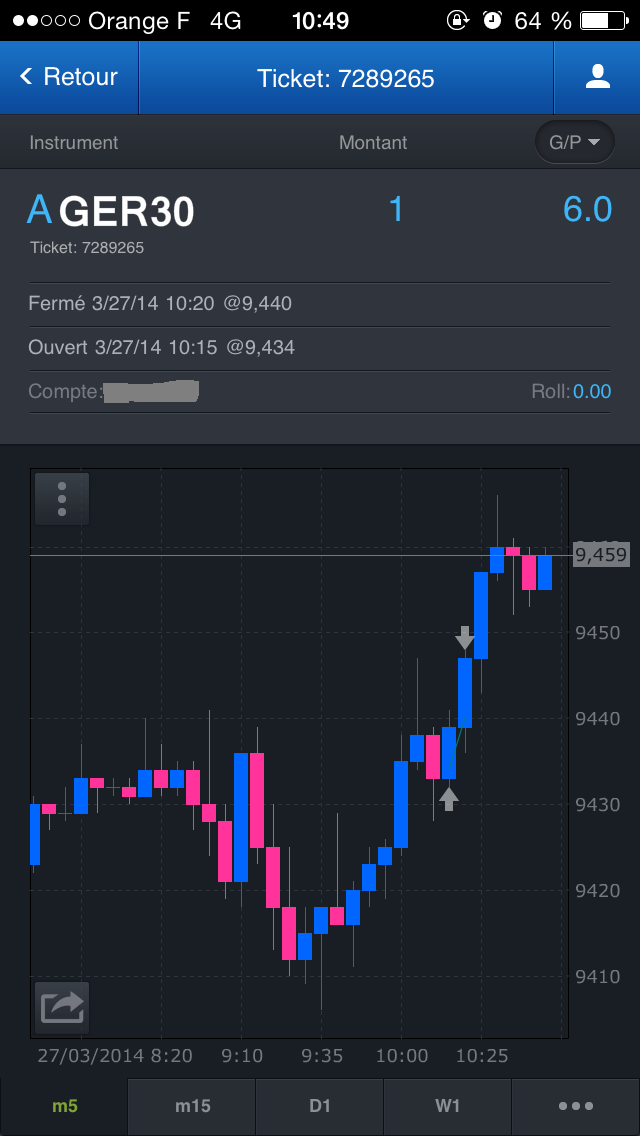The width and height of the screenshot is (640, 1136).
Task: Open the user profile icon
Action: 597,78
